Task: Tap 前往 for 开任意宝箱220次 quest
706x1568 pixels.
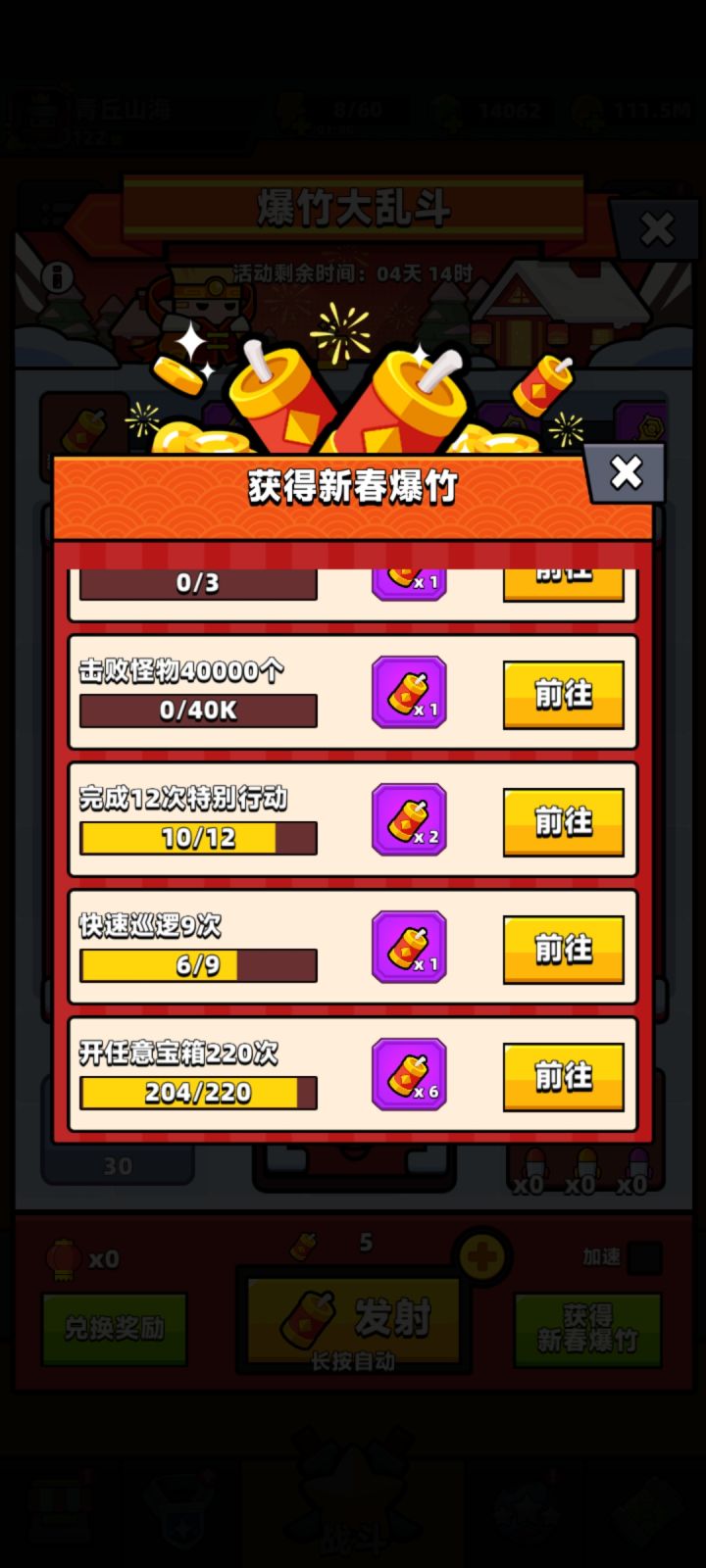Action: [563, 1074]
